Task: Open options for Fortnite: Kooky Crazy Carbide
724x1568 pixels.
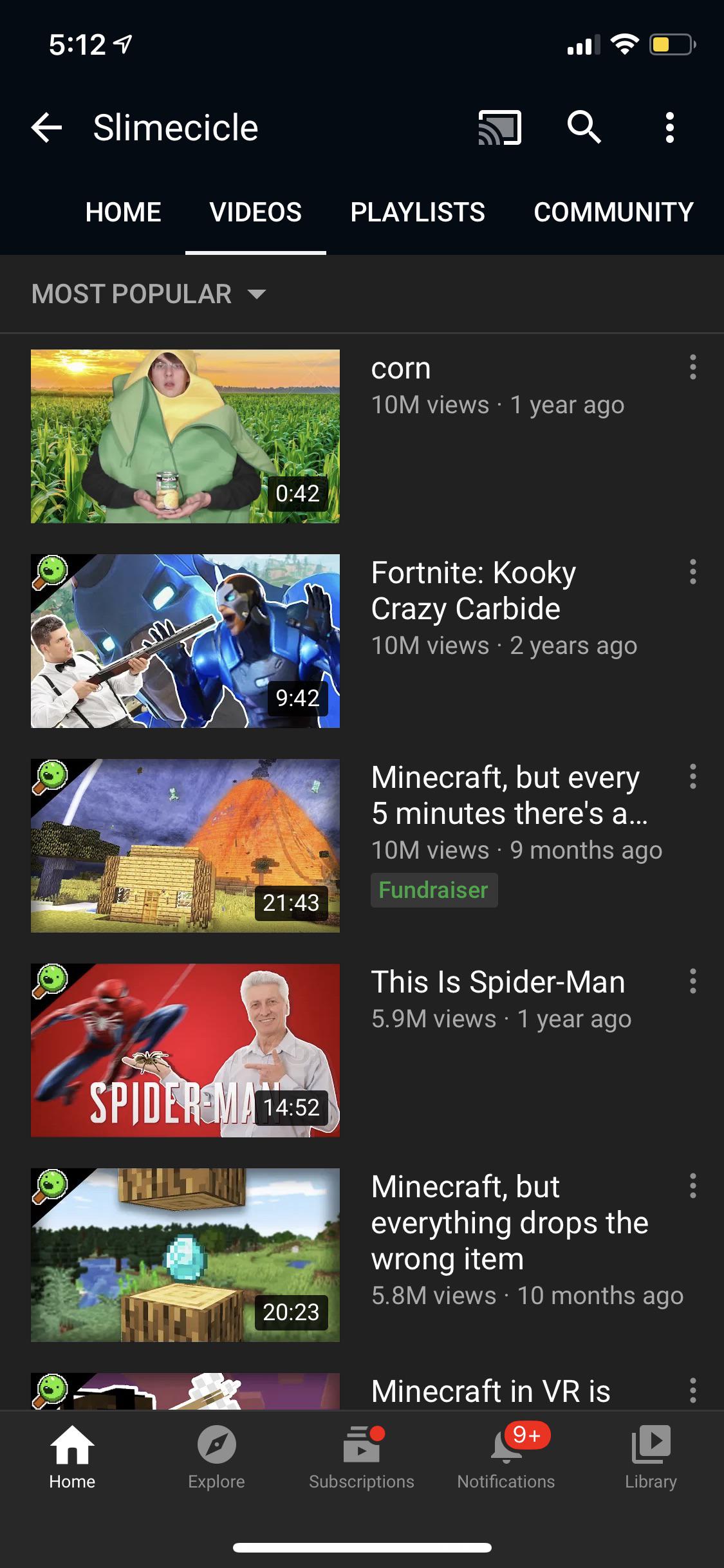Action: tap(692, 572)
